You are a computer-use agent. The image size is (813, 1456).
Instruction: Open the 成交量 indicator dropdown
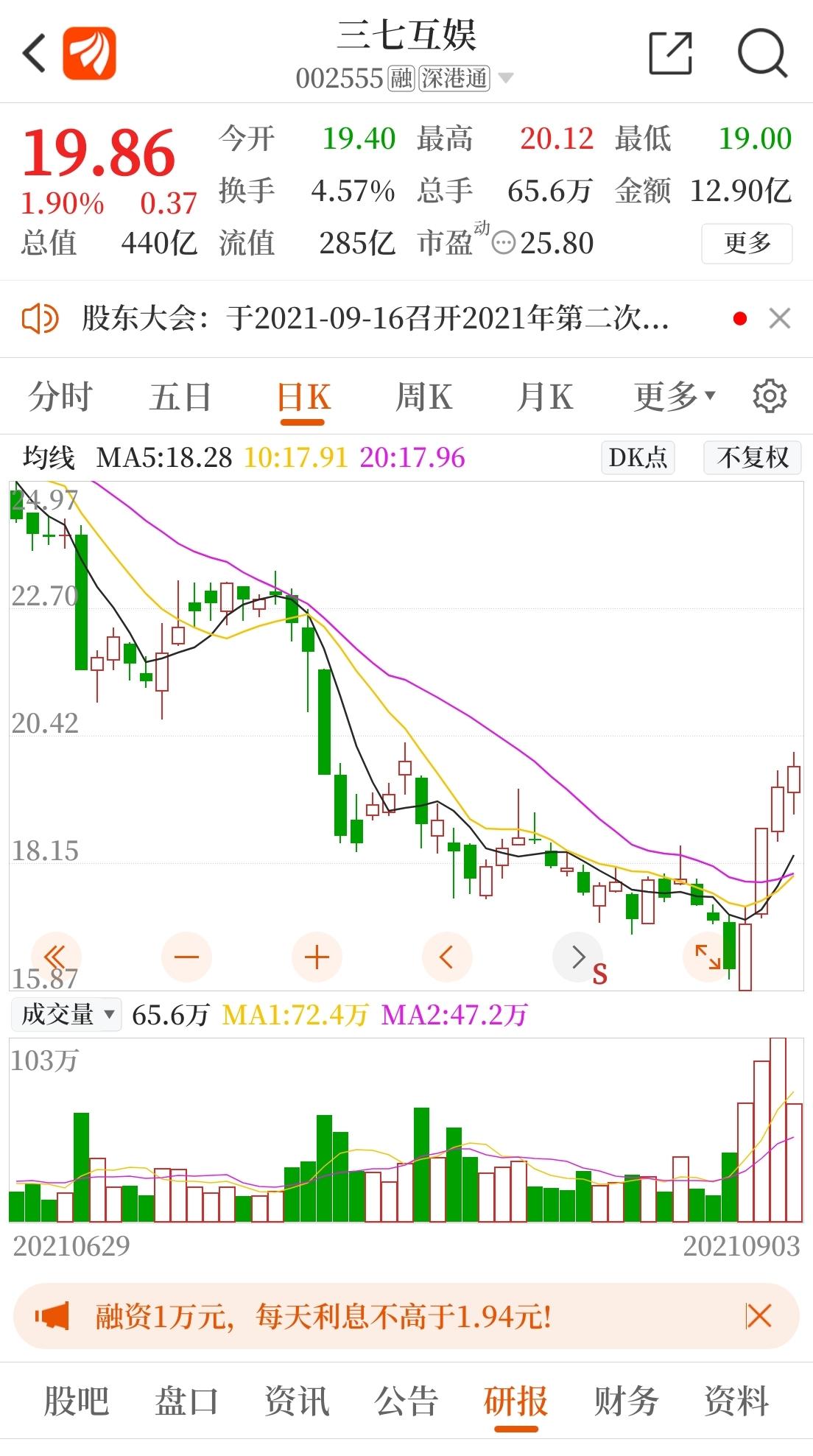click(66, 1015)
